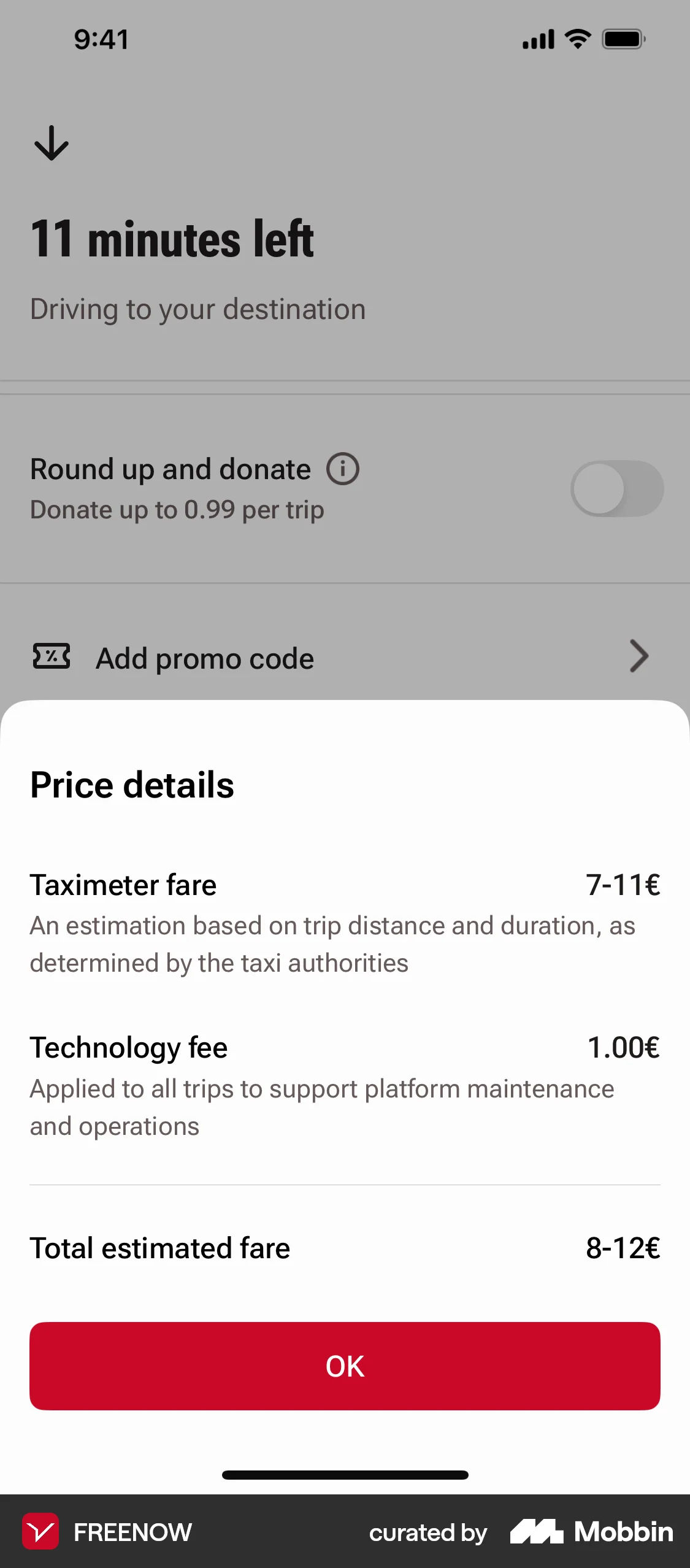Click the down arrow to collapse the ride view
Image resolution: width=690 pixels, height=1568 pixels.
(x=51, y=143)
